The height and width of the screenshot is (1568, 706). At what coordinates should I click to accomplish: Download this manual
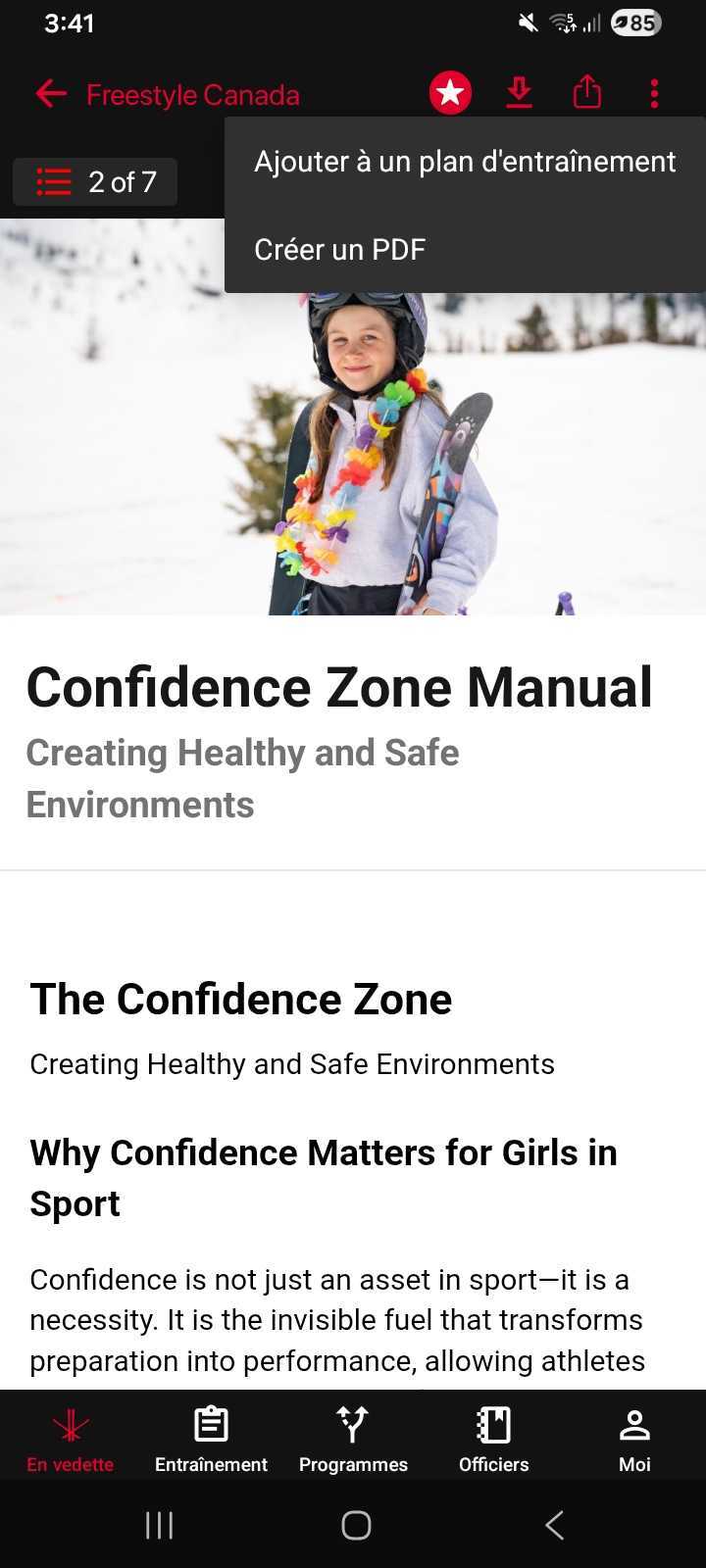tap(519, 93)
